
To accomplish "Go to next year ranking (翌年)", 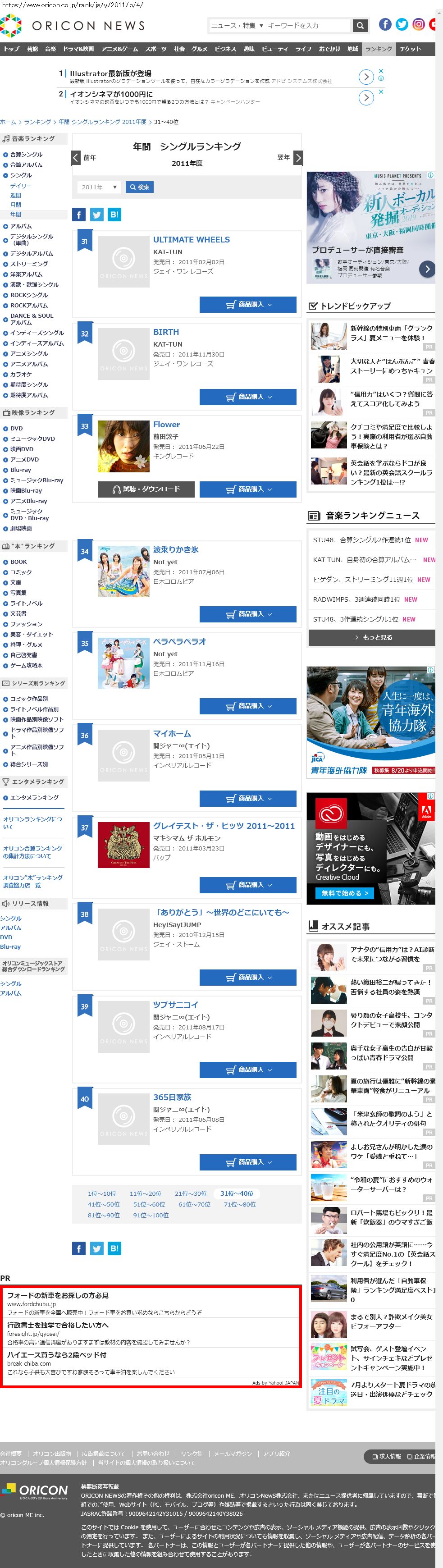I will pos(297,158).
